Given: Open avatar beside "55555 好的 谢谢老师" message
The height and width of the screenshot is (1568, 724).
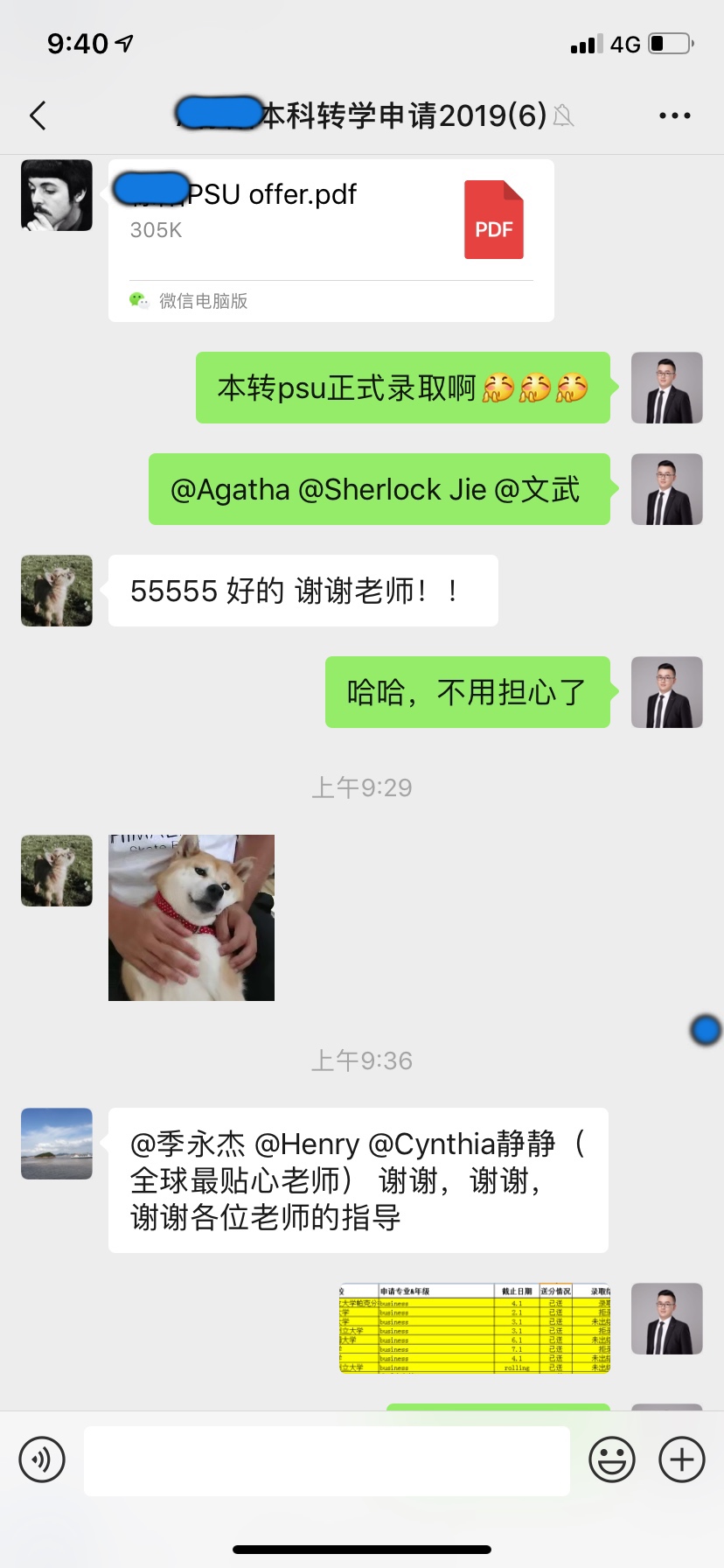Looking at the screenshot, I should [x=57, y=591].
